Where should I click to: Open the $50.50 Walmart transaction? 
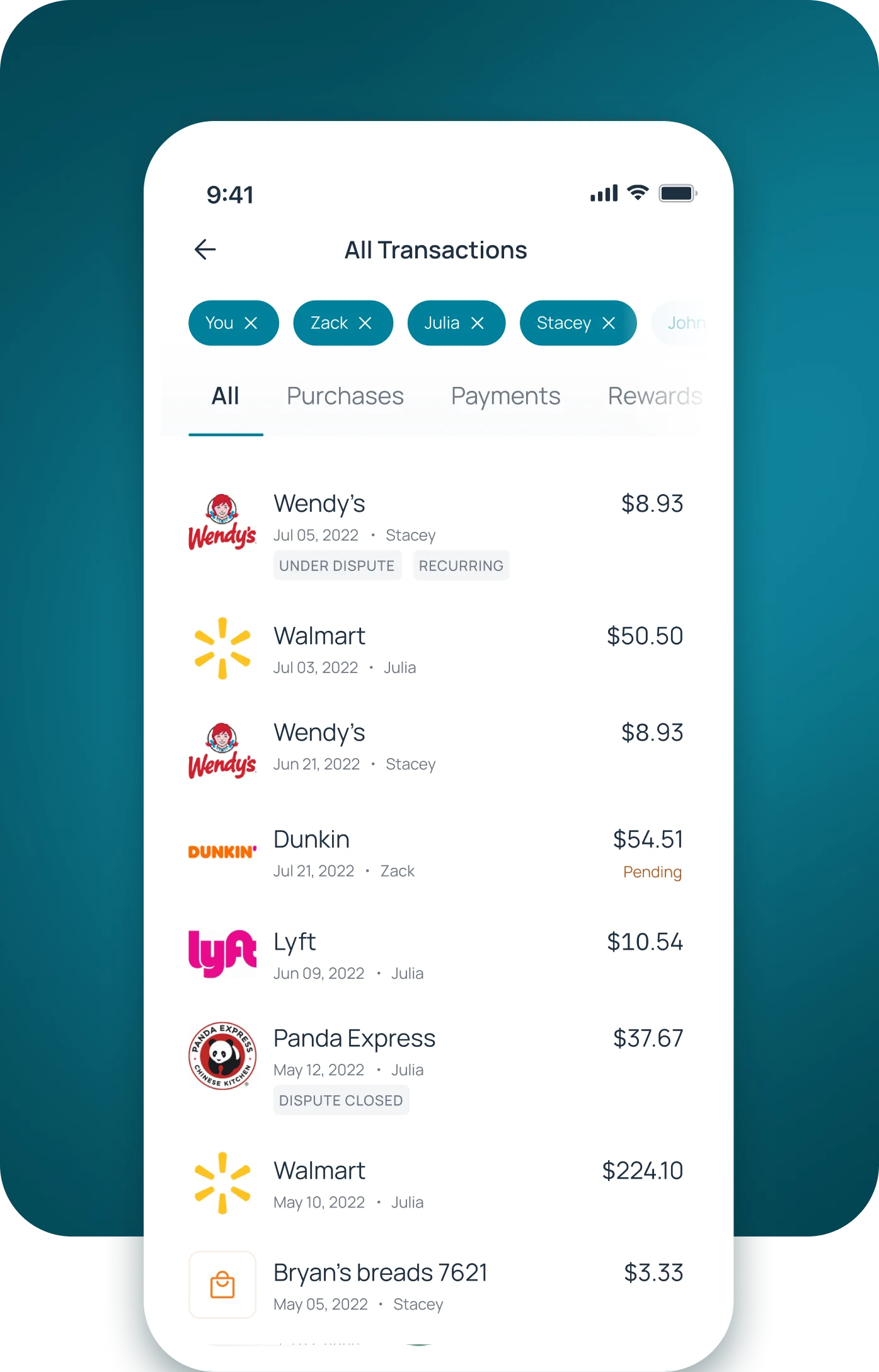(x=435, y=649)
